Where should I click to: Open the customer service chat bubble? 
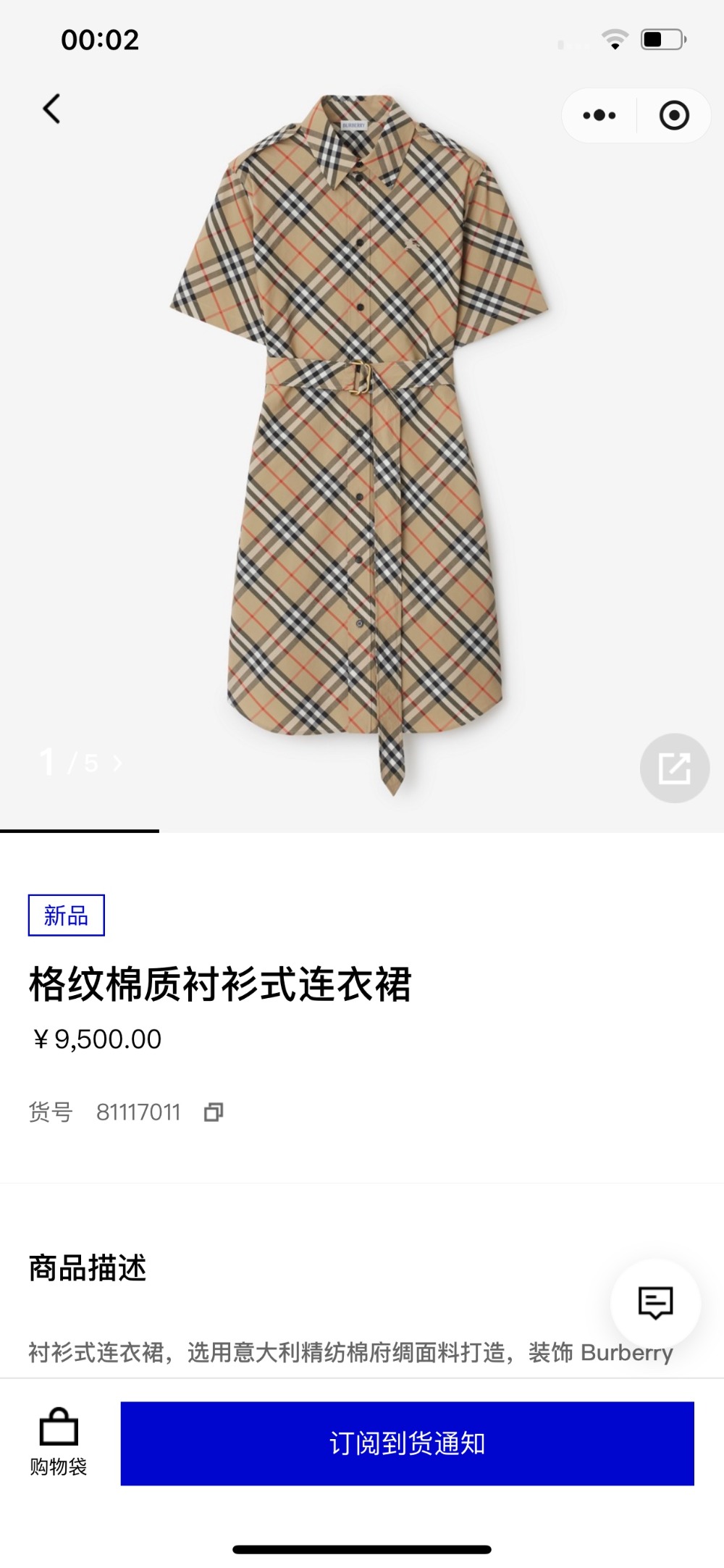pyautogui.click(x=655, y=1303)
